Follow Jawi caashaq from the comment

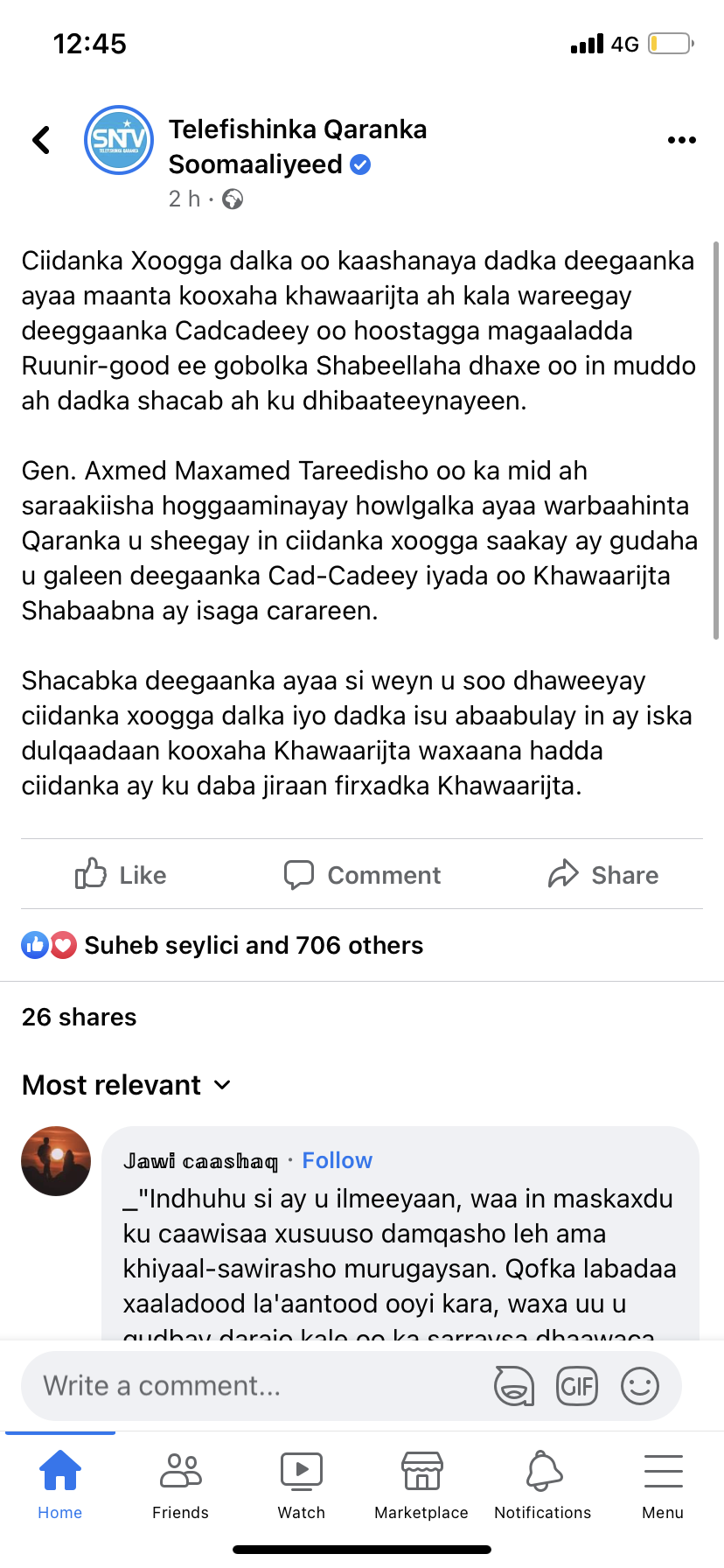[x=337, y=1160]
